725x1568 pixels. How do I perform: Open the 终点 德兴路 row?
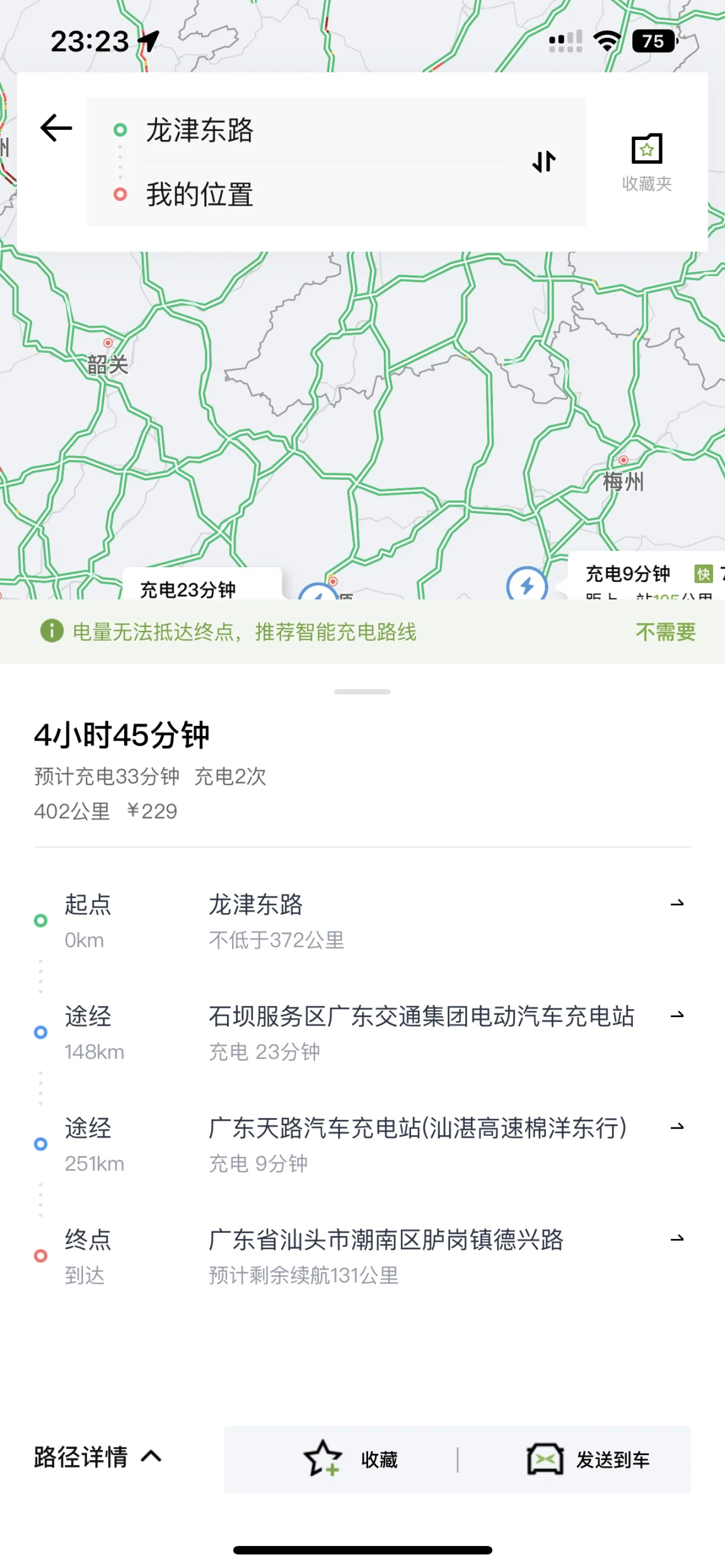coord(362,1256)
